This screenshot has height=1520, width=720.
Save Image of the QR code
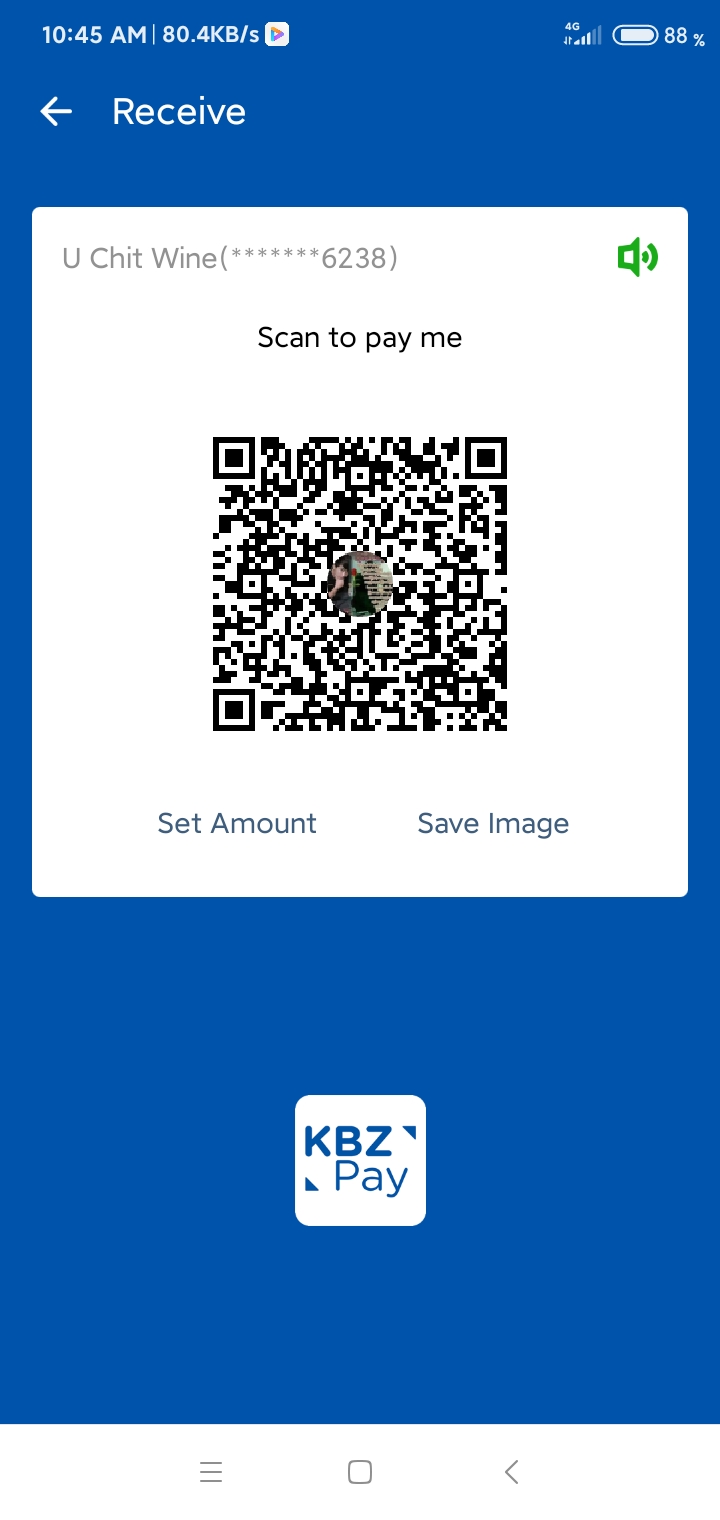[x=493, y=823]
